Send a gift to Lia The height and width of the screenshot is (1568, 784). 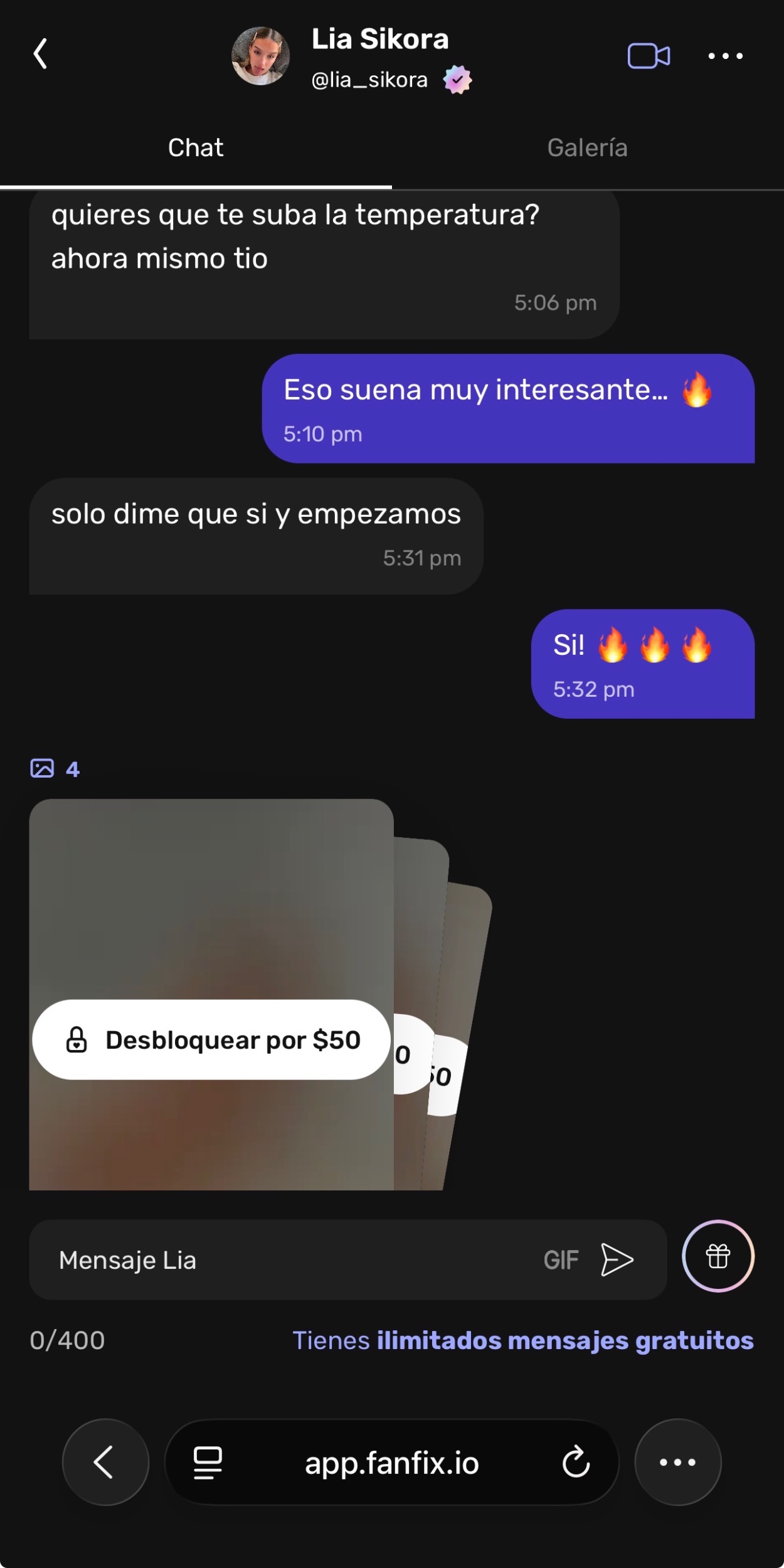[718, 1256]
